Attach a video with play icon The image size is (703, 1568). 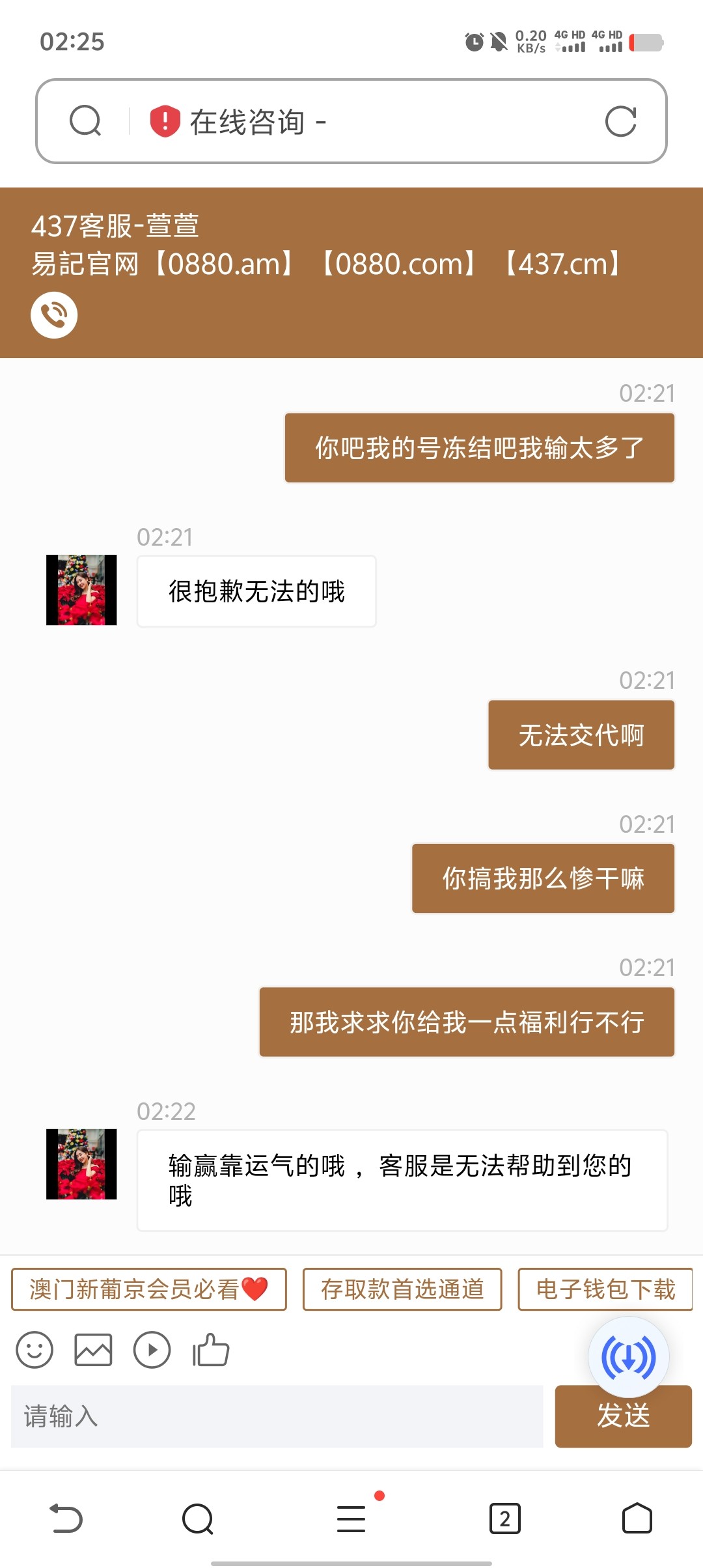click(x=152, y=1350)
